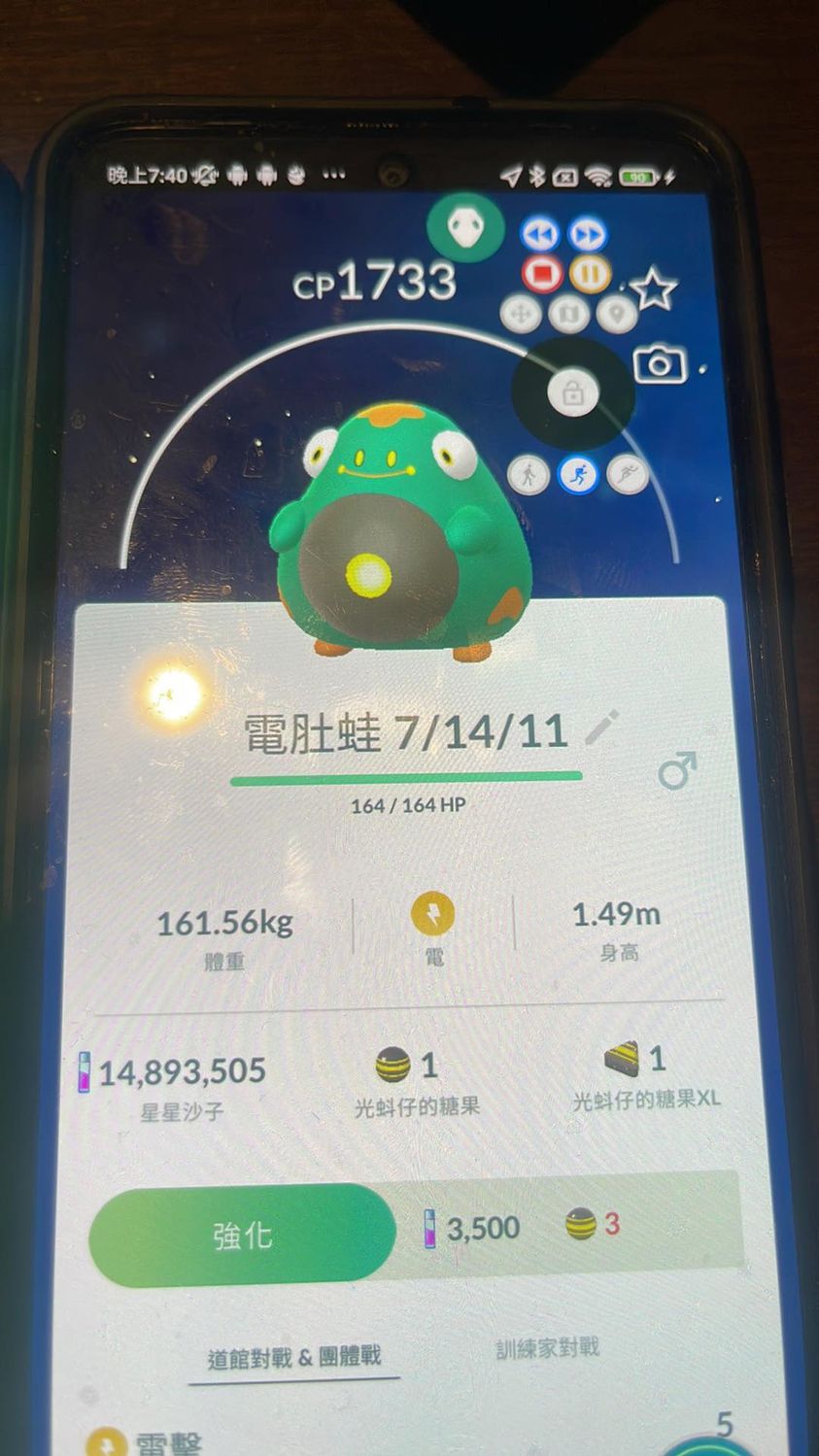Tap the blue fast-forward overlay button

tap(587, 234)
